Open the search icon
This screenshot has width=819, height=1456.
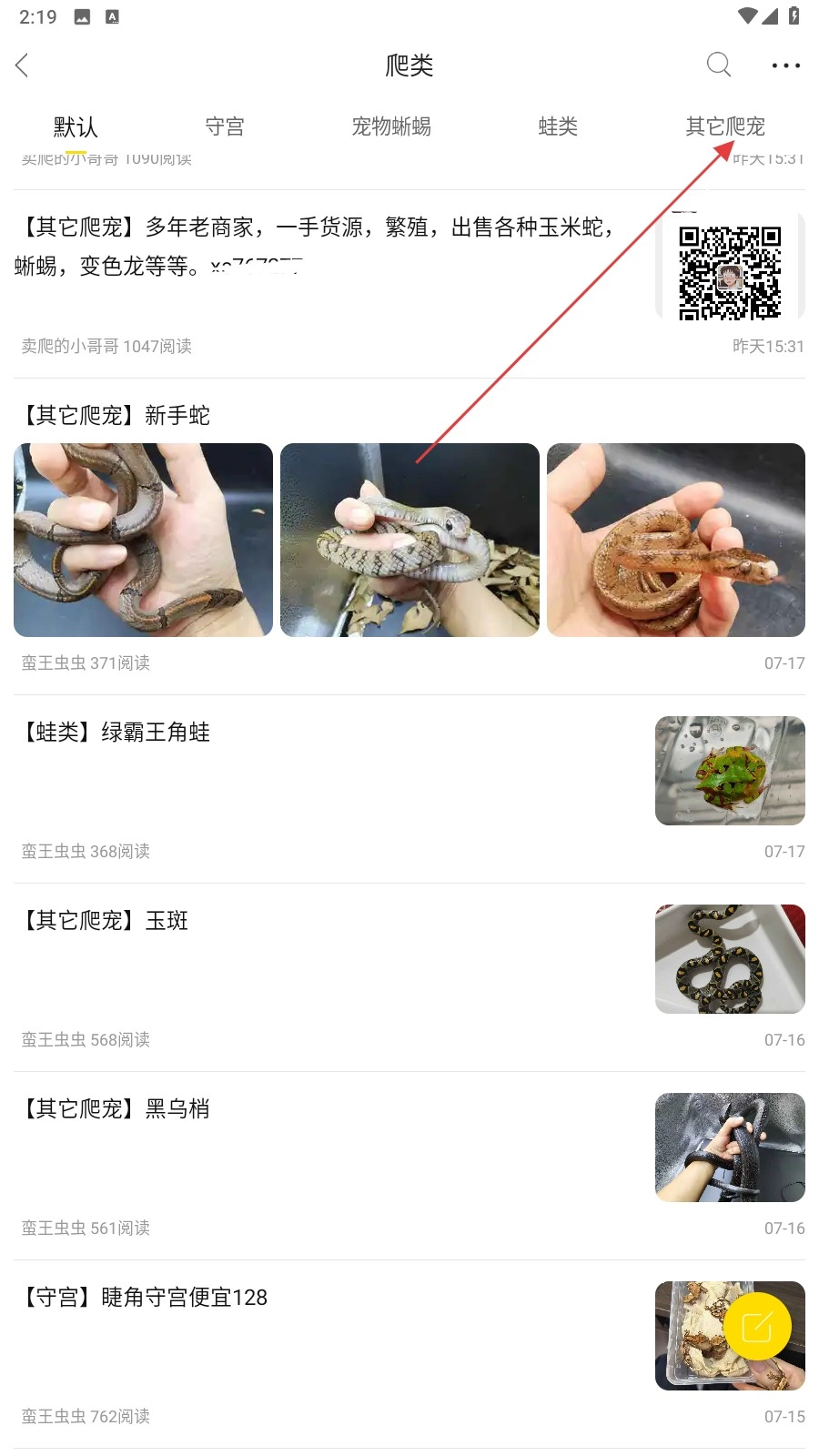tap(718, 65)
